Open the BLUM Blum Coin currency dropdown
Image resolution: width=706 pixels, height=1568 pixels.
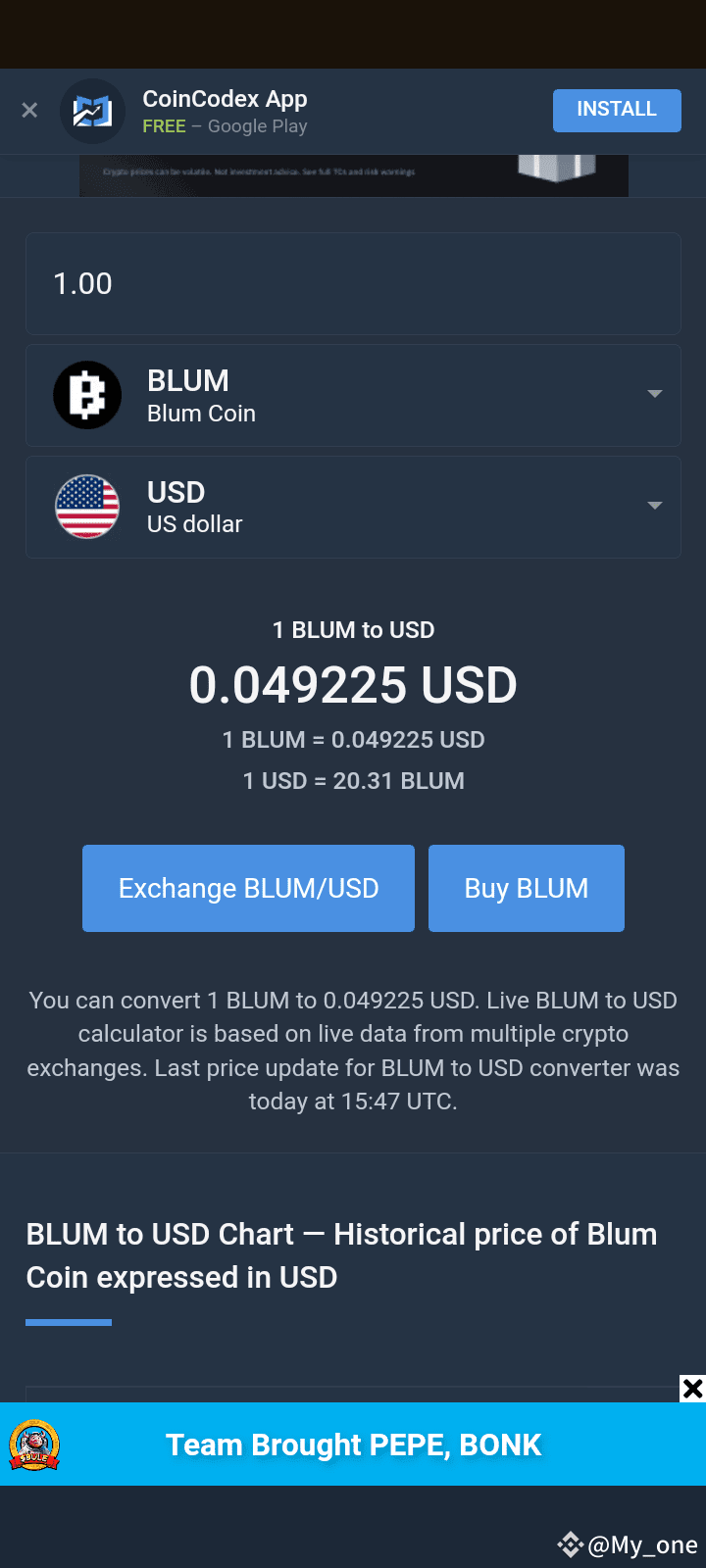[353, 395]
